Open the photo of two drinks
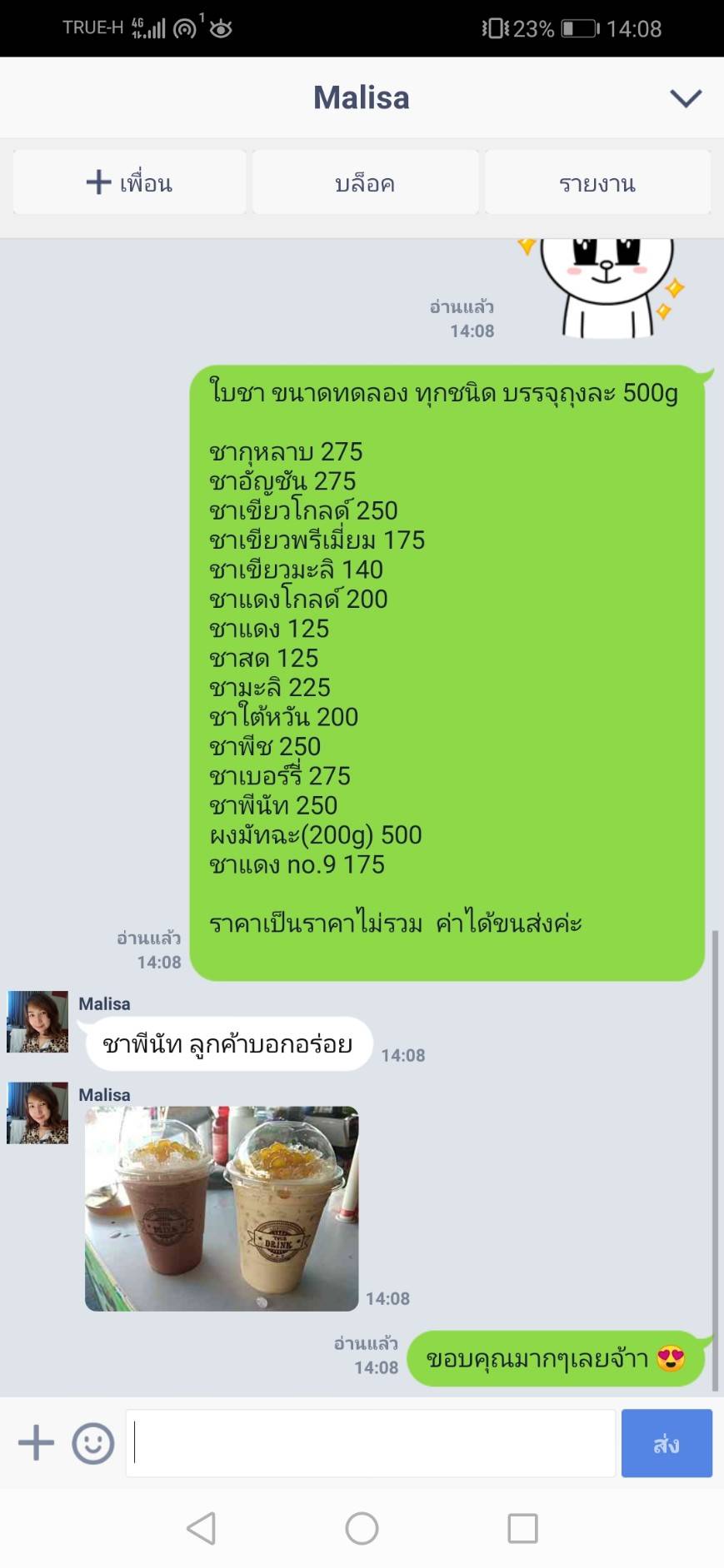This screenshot has width=724, height=1568. click(222, 1208)
